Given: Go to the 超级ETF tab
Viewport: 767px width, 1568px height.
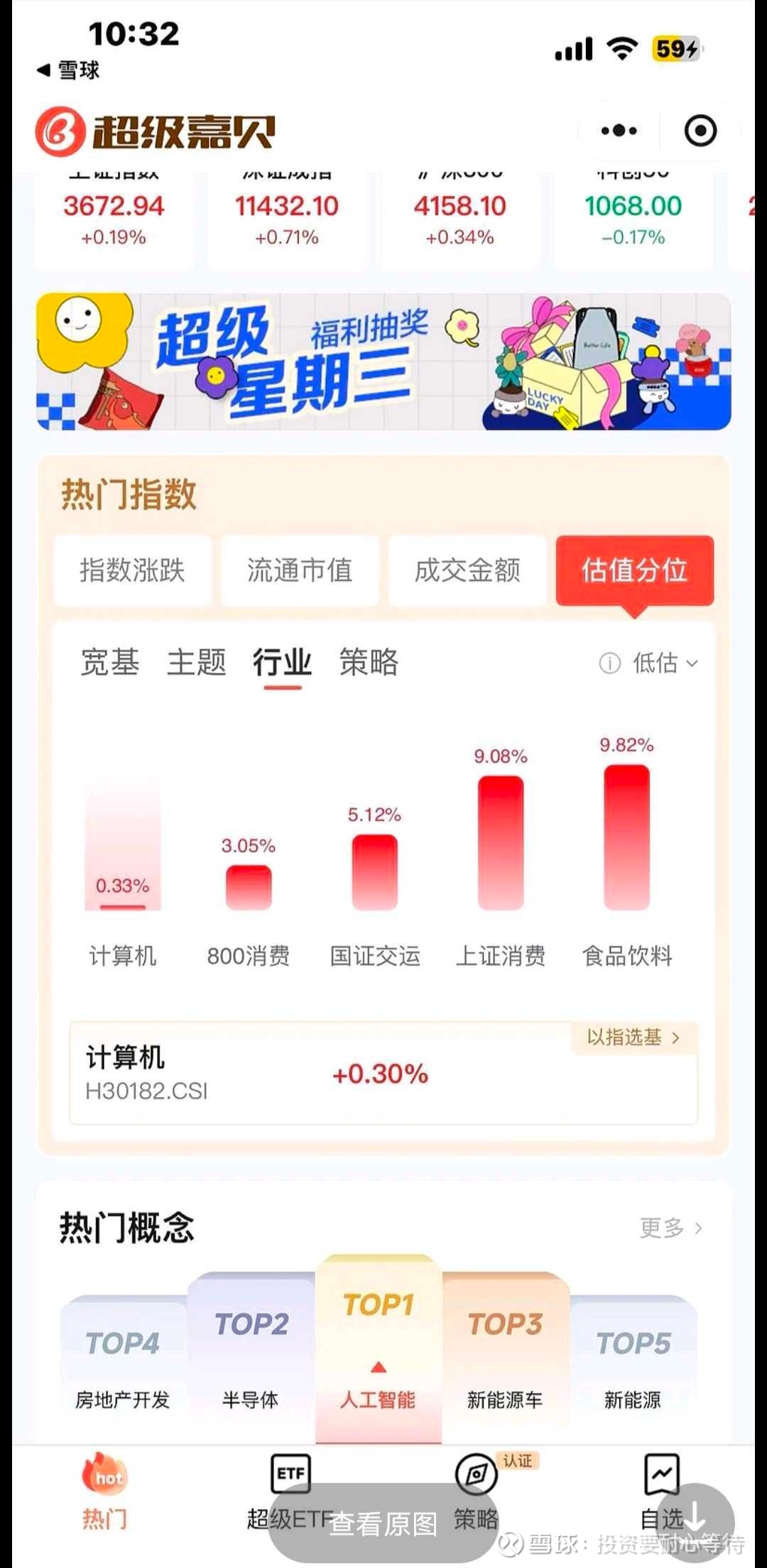Looking at the screenshot, I should (290, 1491).
